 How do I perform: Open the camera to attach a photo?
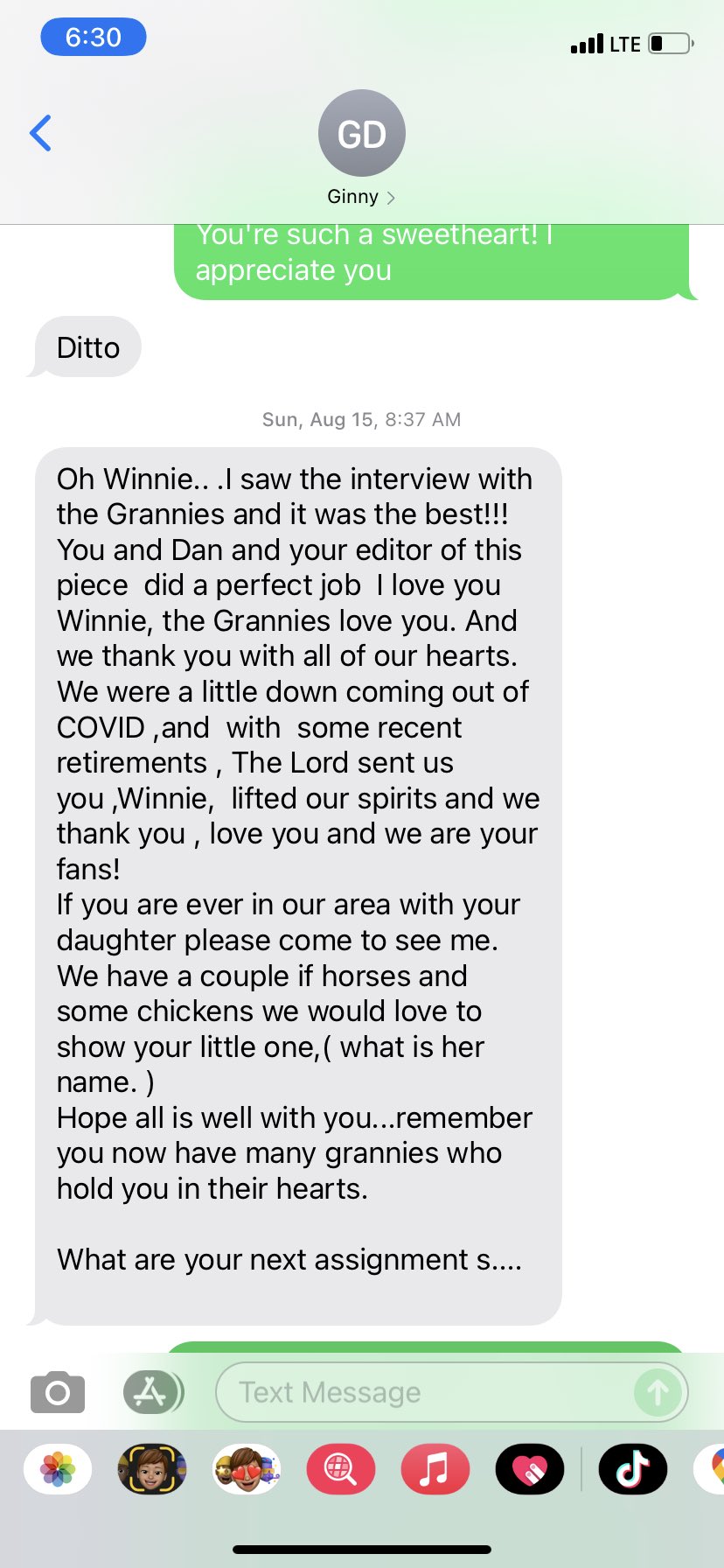coord(58,1391)
